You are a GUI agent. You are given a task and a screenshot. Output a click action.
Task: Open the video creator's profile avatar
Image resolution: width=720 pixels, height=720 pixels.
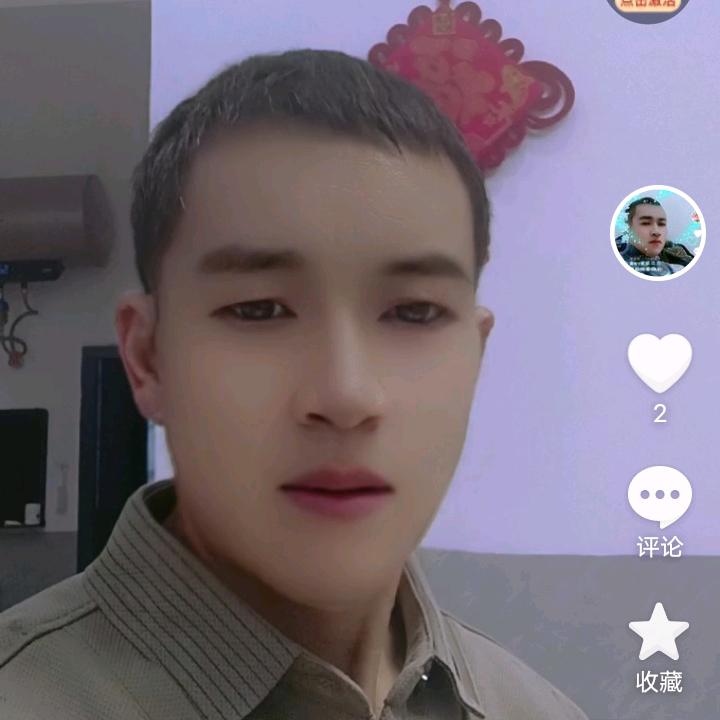[x=658, y=233]
